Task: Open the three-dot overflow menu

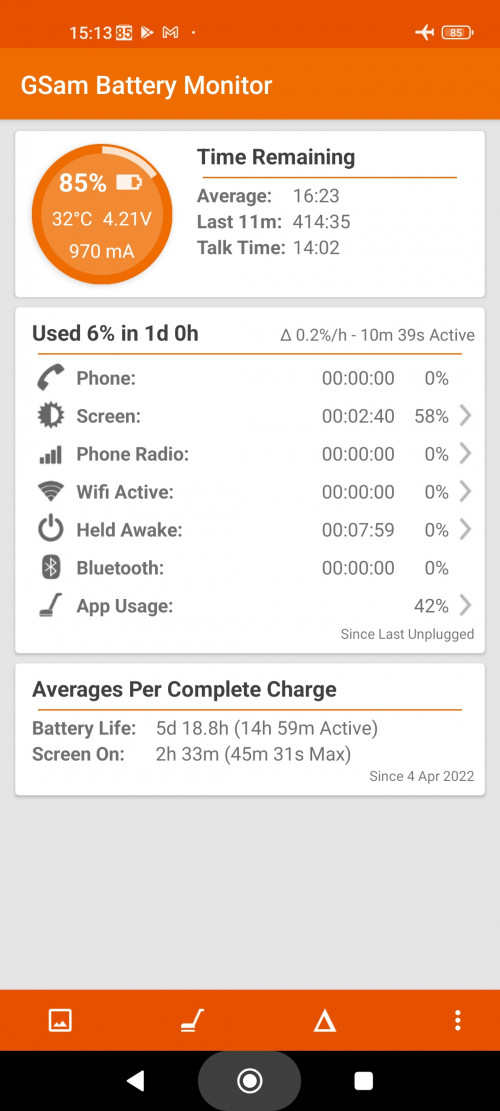Action: (x=458, y=1020)
